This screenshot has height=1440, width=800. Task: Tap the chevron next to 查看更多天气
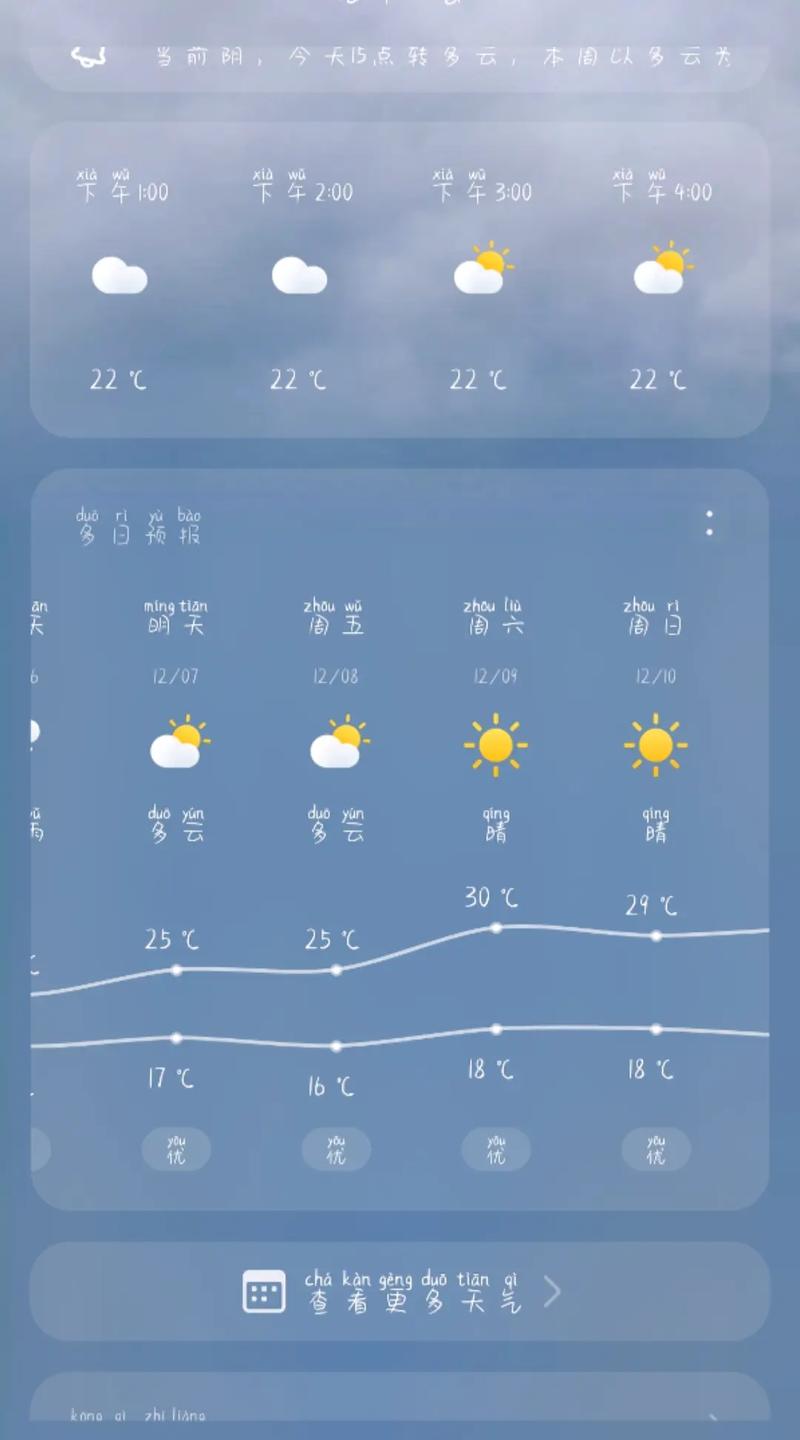tap(552, 1292)
